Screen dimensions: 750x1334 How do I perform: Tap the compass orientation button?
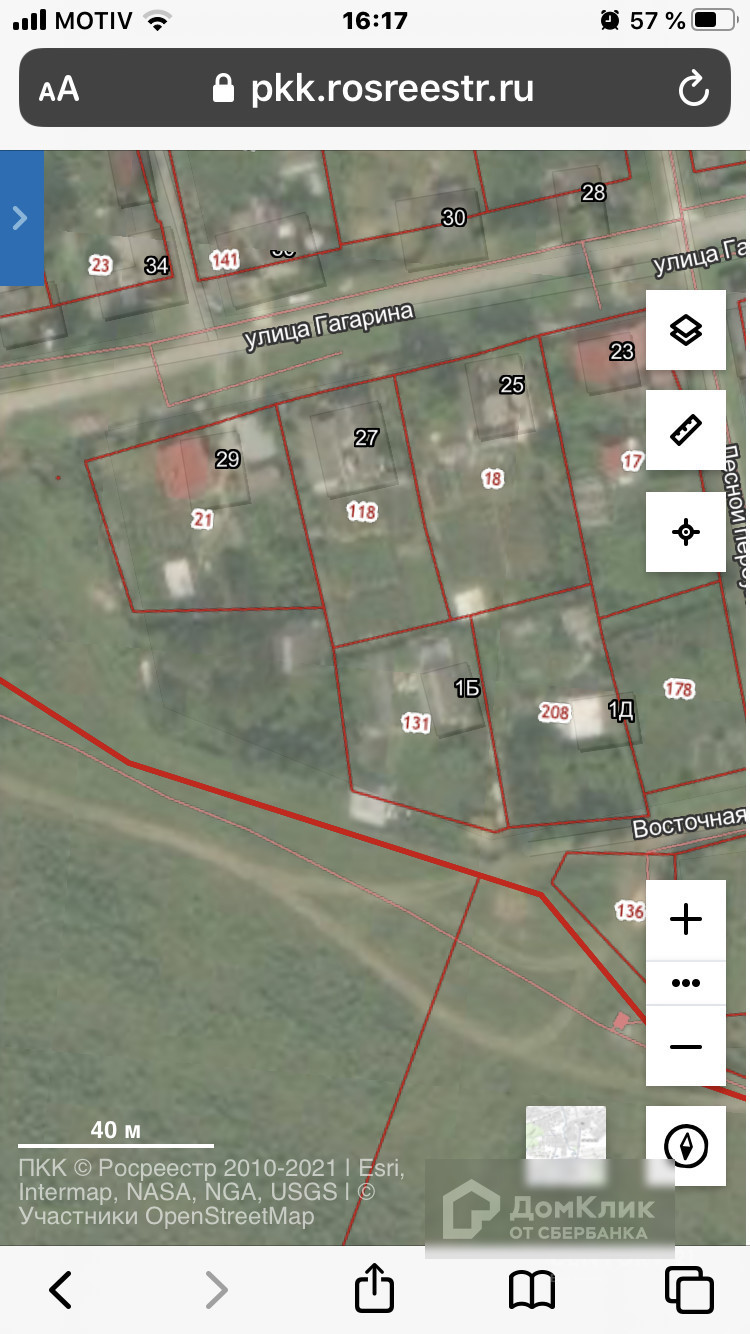click(x=685, y=1146)
